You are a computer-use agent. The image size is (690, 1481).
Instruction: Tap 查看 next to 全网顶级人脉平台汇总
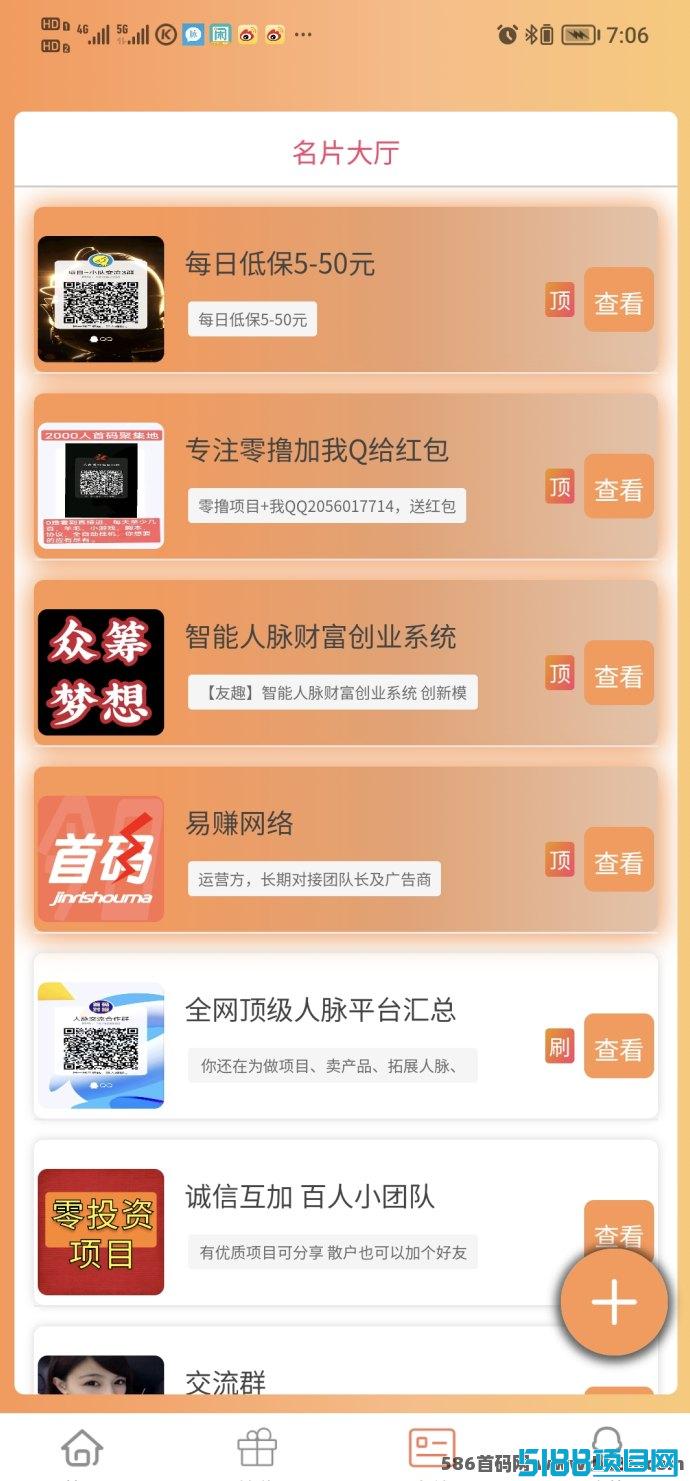(619, 1046)
